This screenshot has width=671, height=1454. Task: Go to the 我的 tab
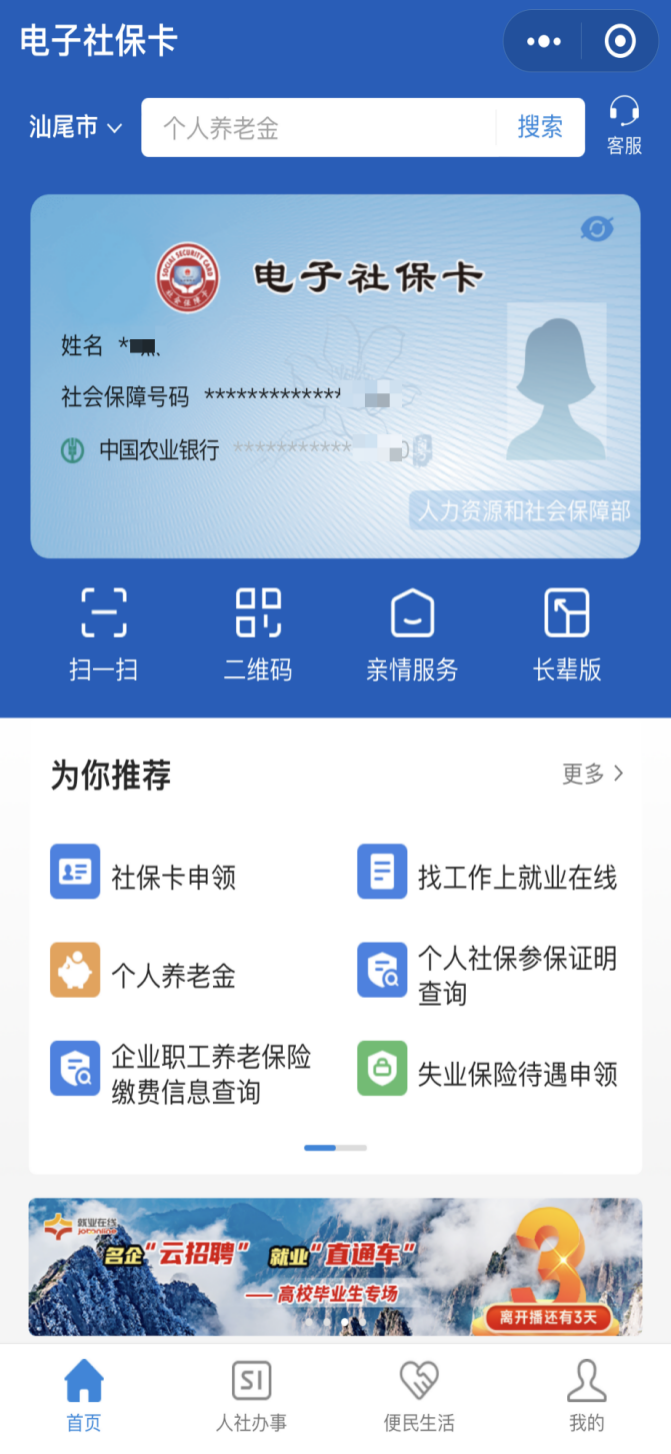click(587, 1395)
